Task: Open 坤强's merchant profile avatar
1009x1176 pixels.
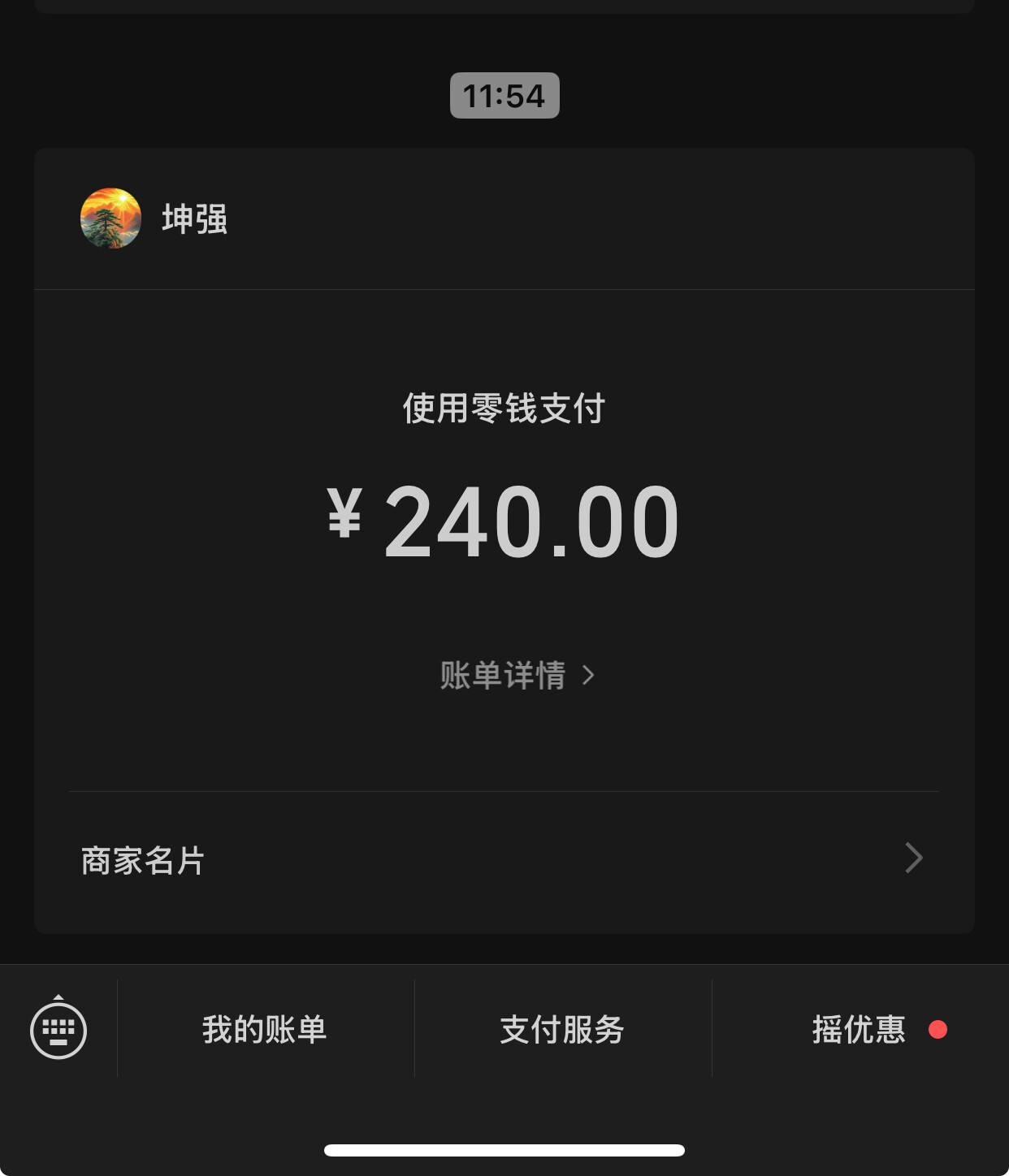Action: coord(110,218)
